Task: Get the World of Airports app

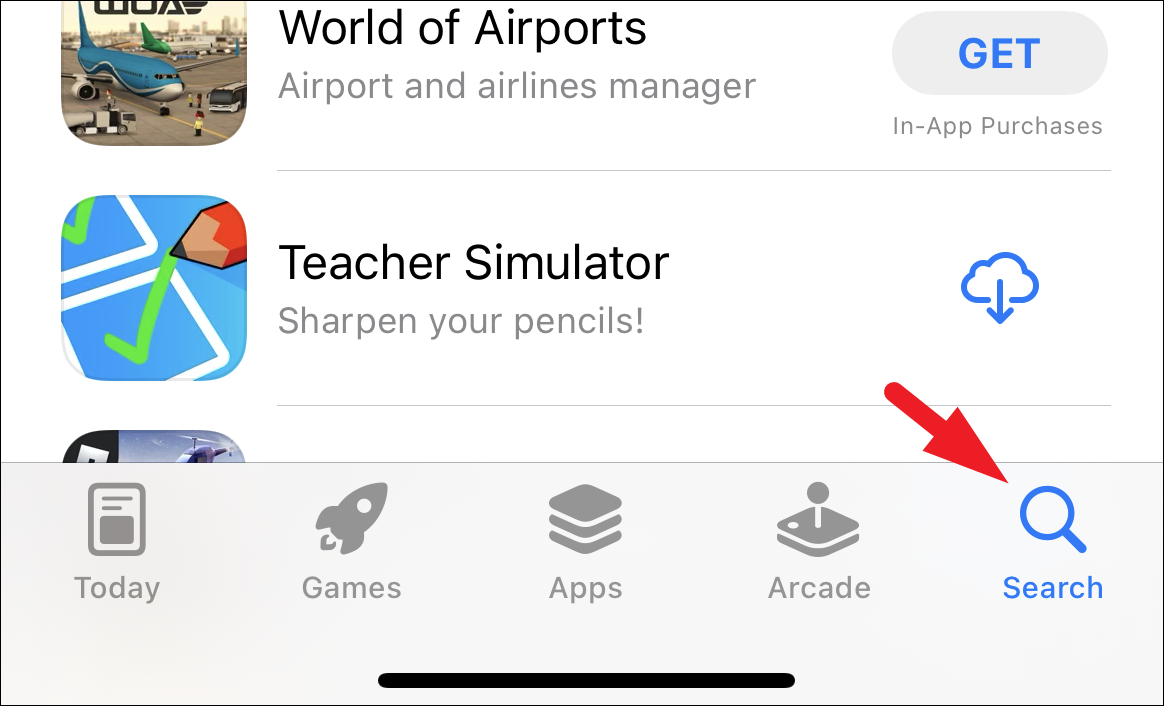Action: 999,54
